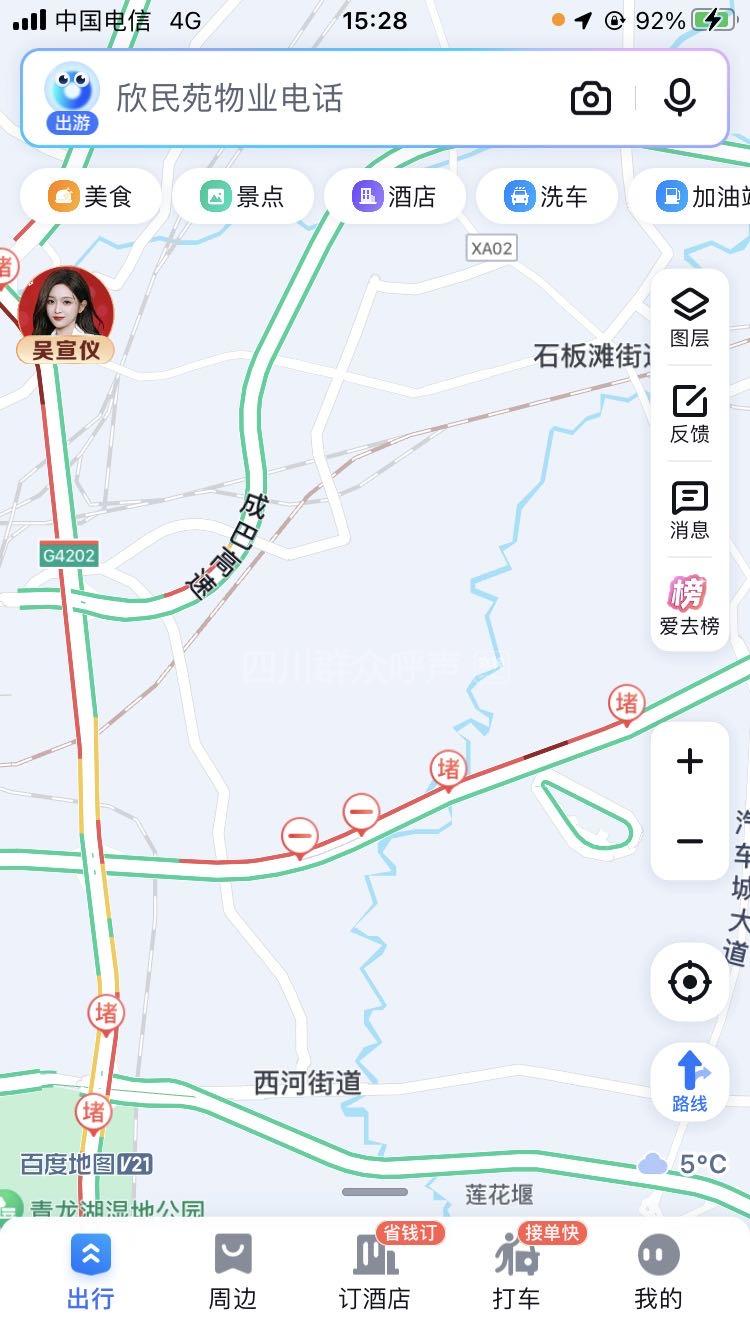This screenshot has width=750, height=1334.
Task: Open the search box showing 欣民苑物业电话
Action: tap(300, 98)
